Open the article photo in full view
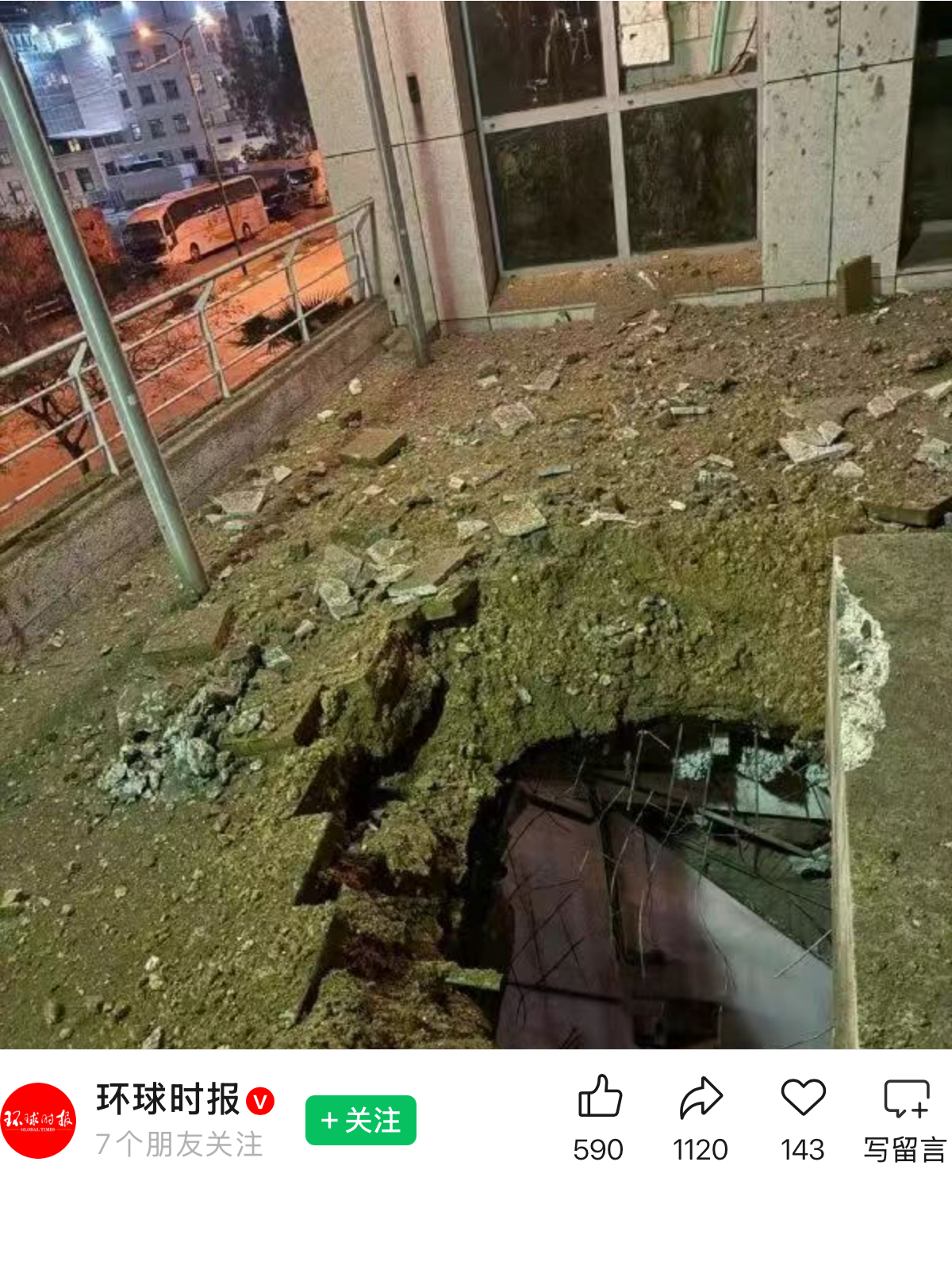 476,524
